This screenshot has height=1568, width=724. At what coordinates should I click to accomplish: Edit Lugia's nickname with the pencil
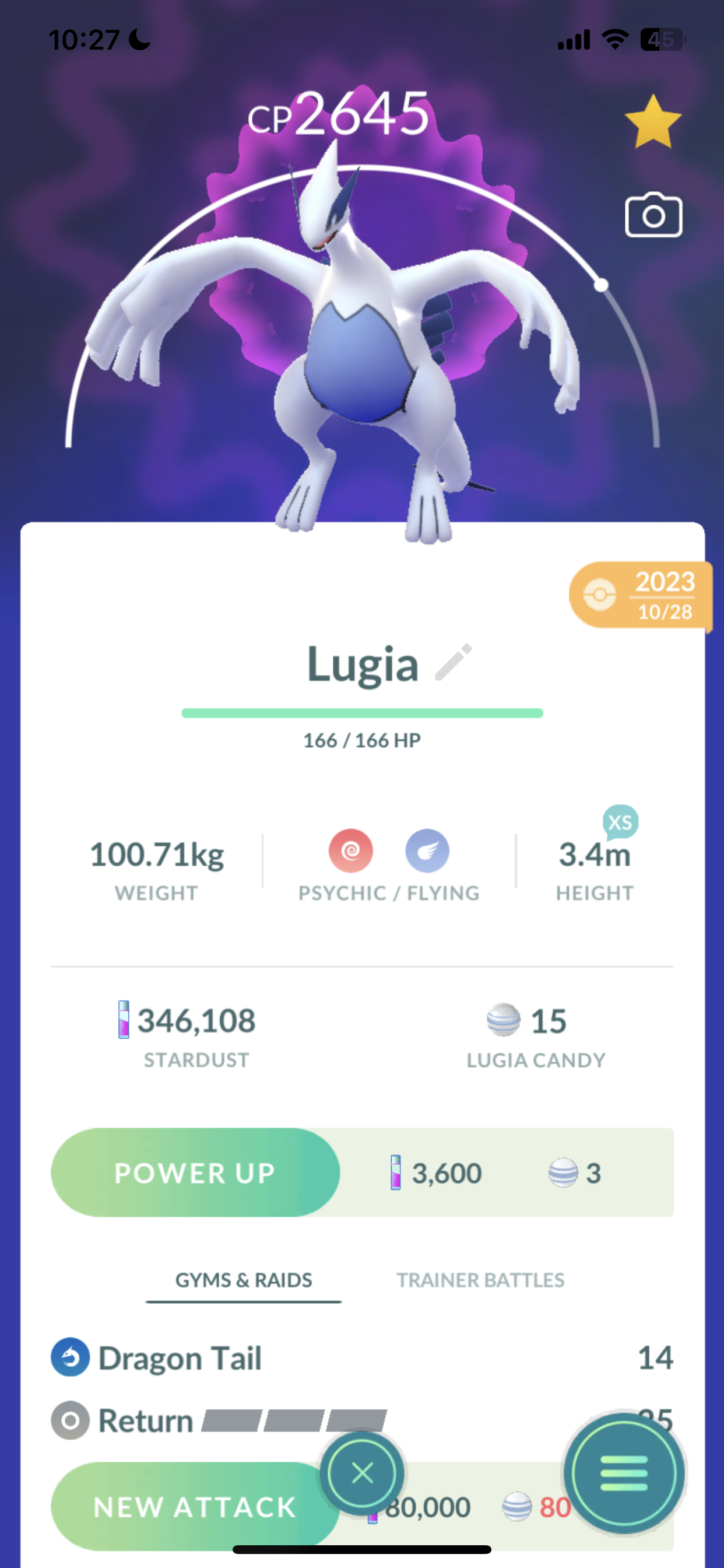[454, 662]
